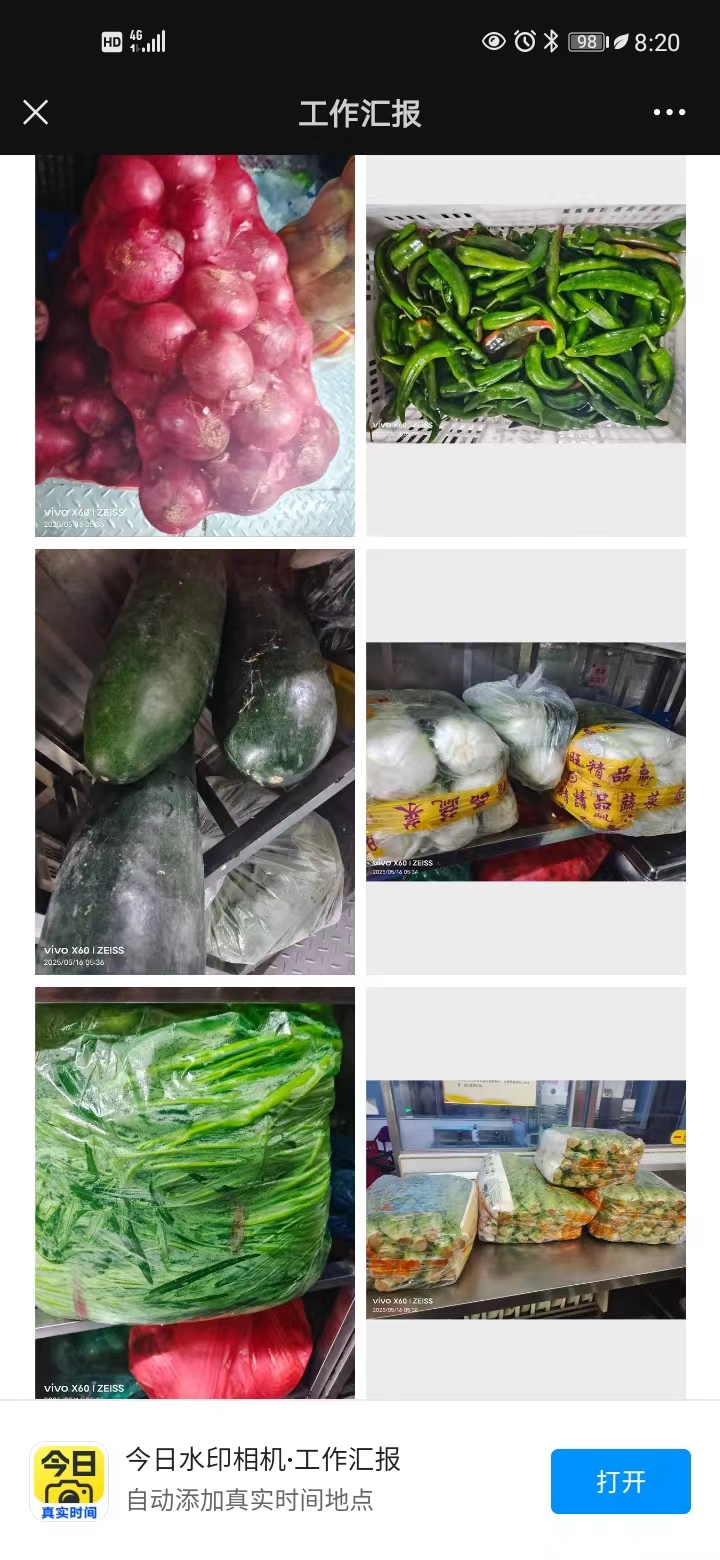Tap the 打开 button

click(620, 1481)
